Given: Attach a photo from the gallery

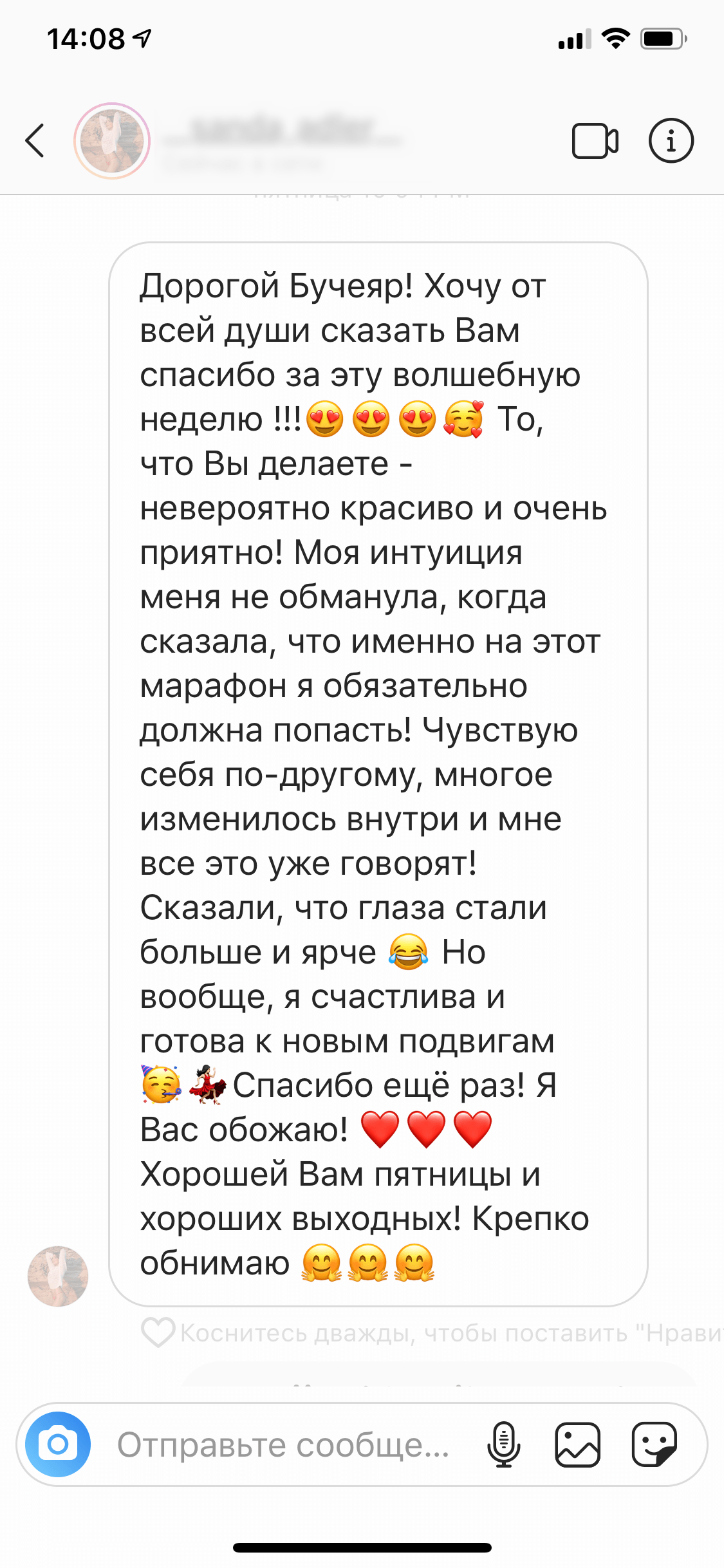Looking at the screenshot, I should [x=577, y=1444].
